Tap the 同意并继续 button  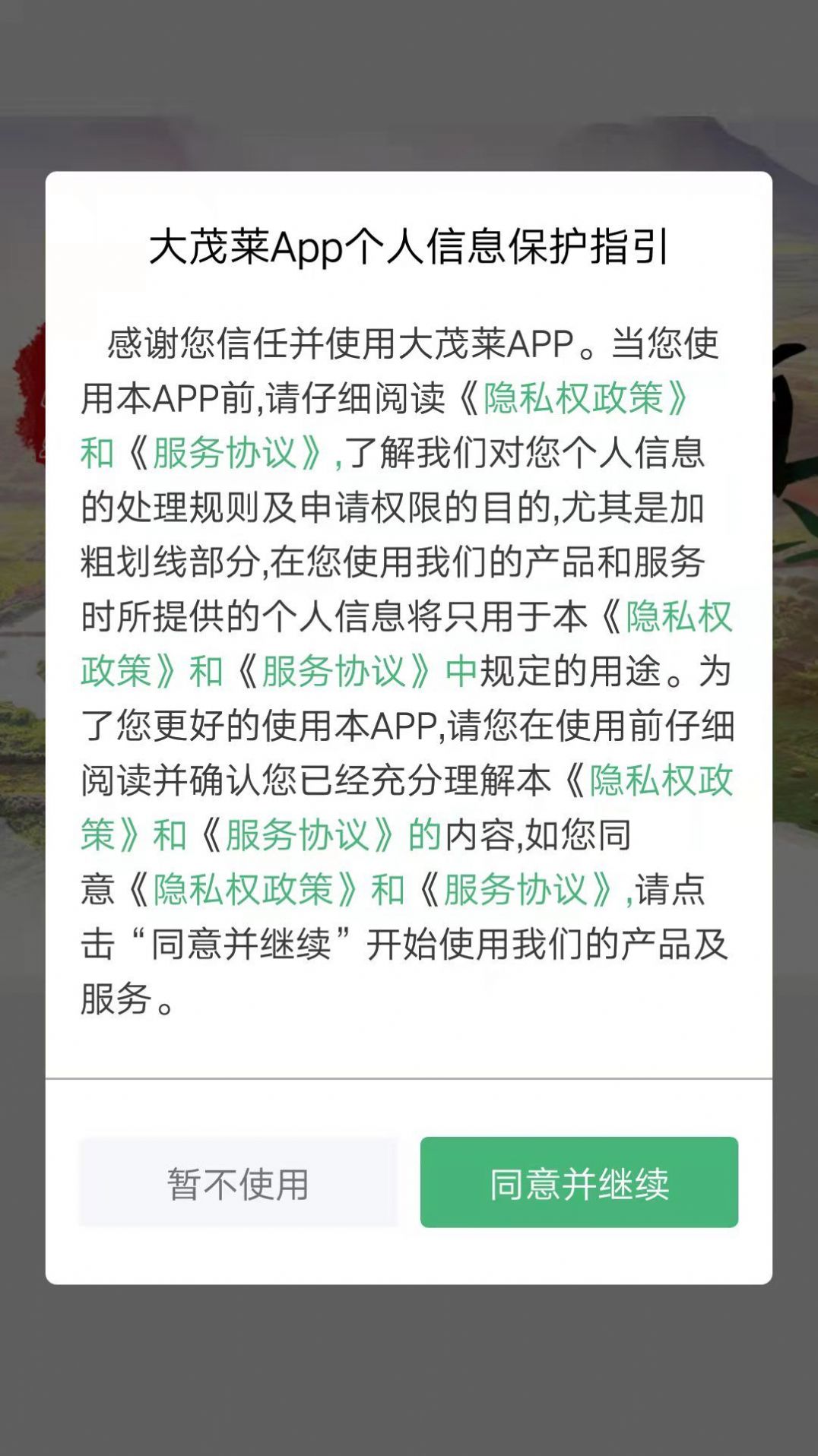tap(579, 1182)
